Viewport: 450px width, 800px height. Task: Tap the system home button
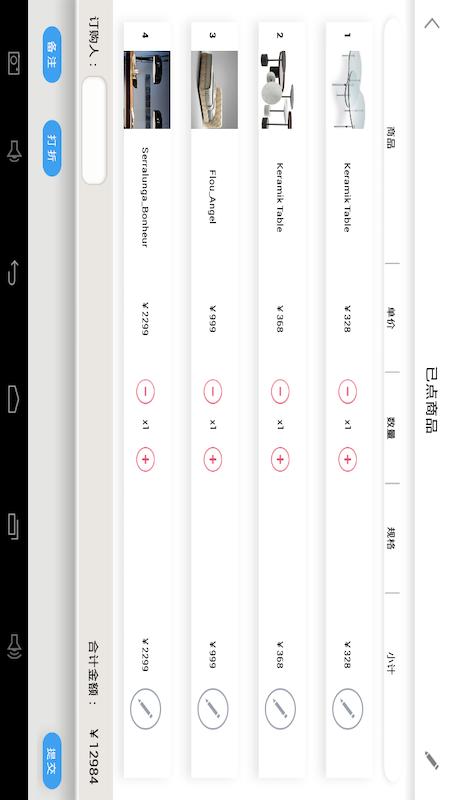click(14, 399)
